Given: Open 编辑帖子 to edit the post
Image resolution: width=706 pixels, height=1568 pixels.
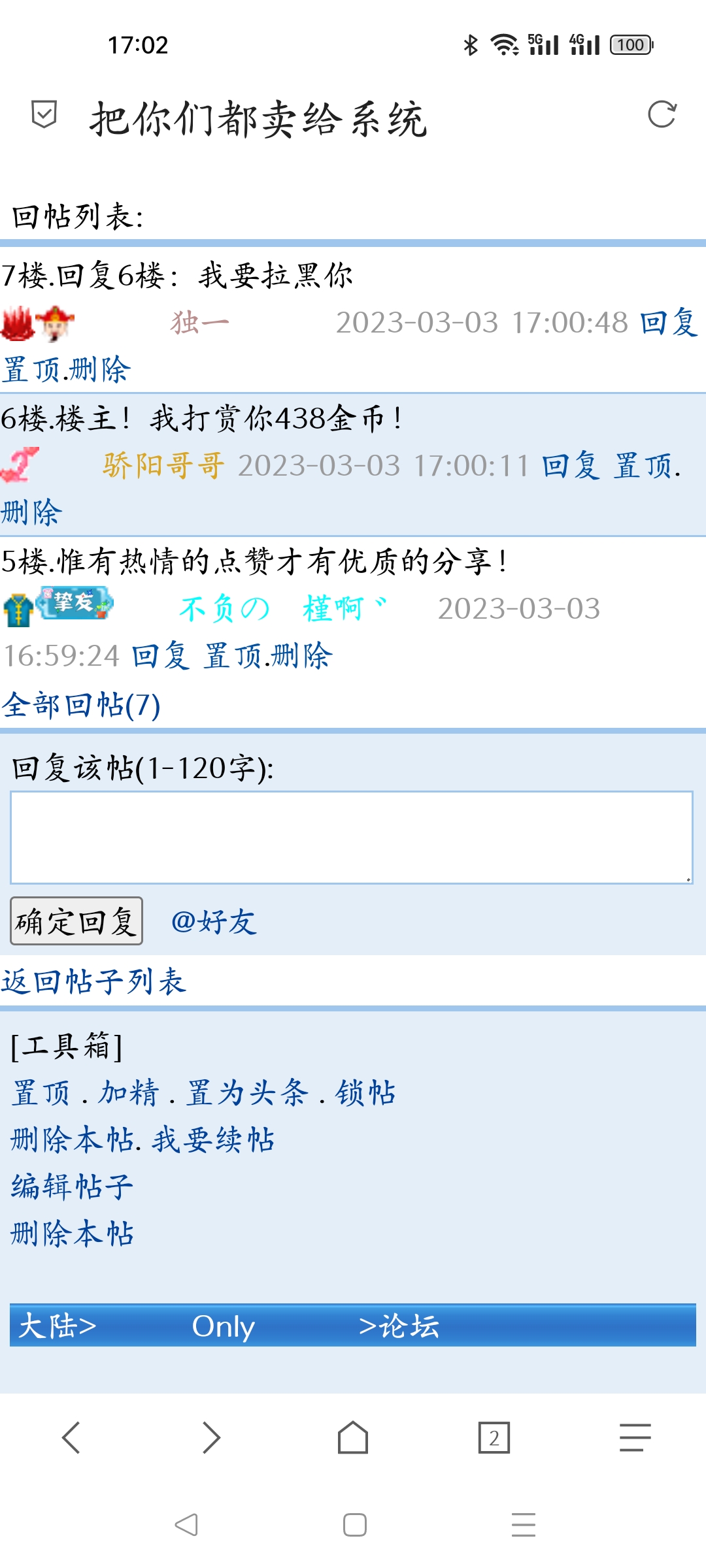Looking at the screenshot, I should click(x=72, y=1187).
